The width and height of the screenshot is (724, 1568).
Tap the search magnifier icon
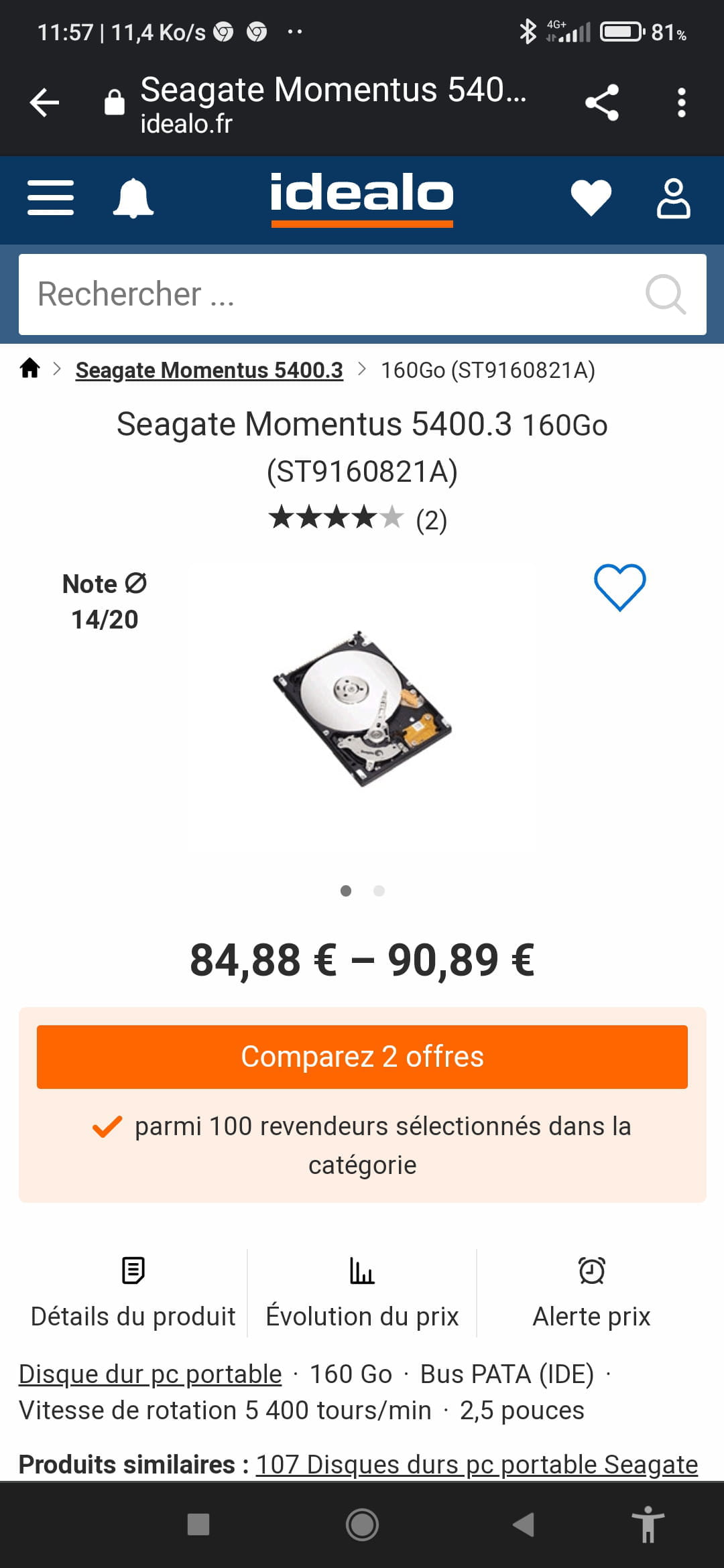[x=665, y=294]
